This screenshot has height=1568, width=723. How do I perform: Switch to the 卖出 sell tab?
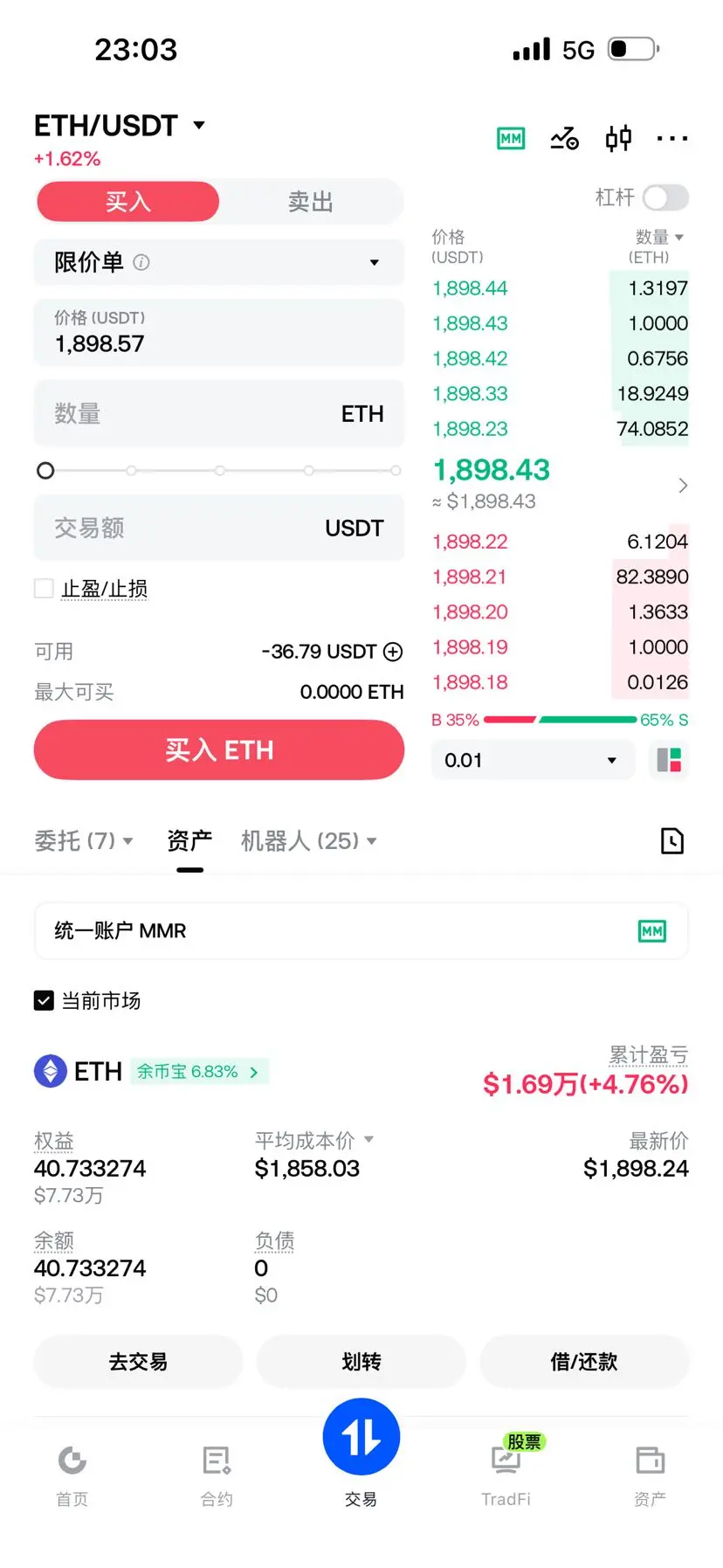point(311,202)
